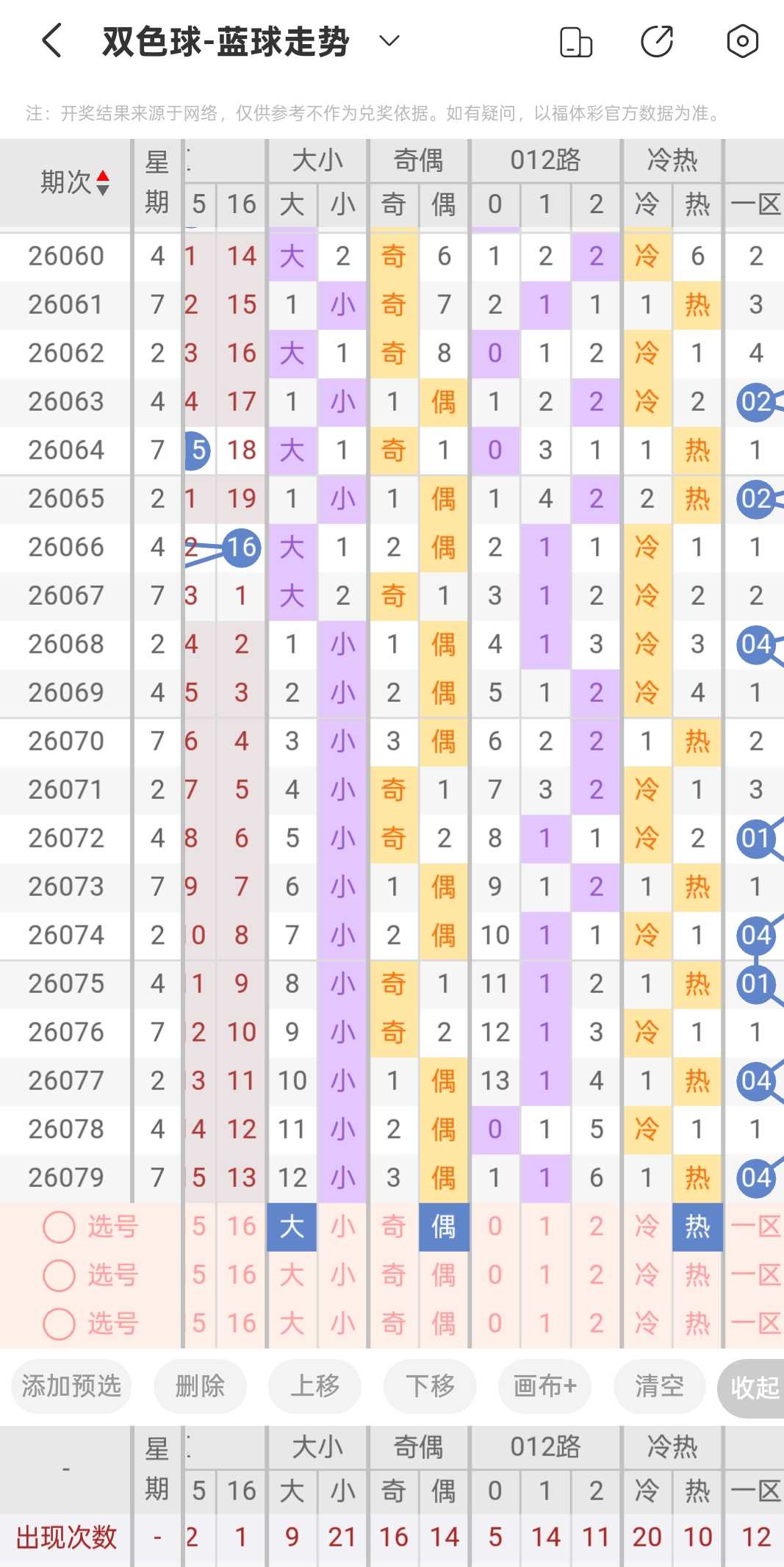Deselect highlighted 大 in first selection row
This screenshot has height=1567, width=784.
point(292,1227)
